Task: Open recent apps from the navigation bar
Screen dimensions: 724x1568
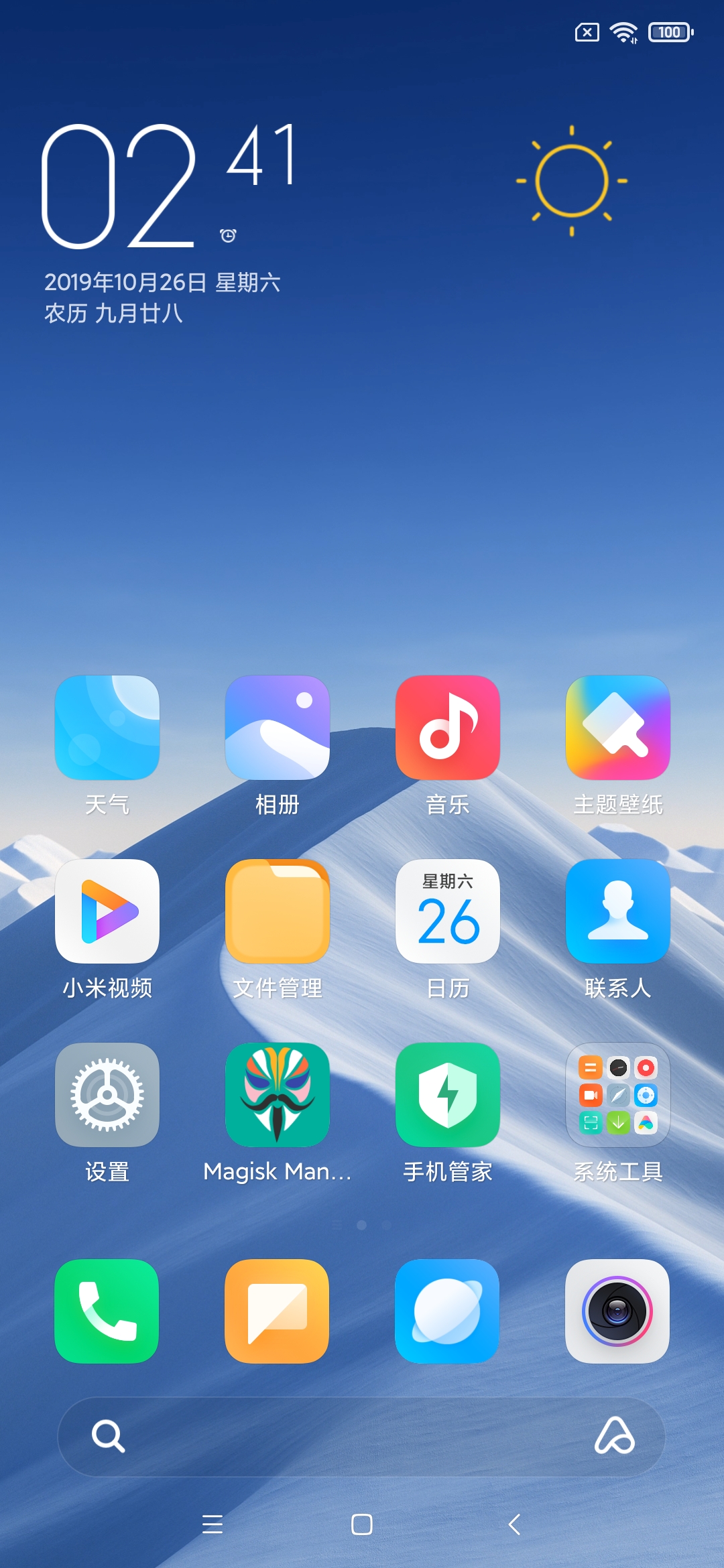Action: (x=213, y=1524)
